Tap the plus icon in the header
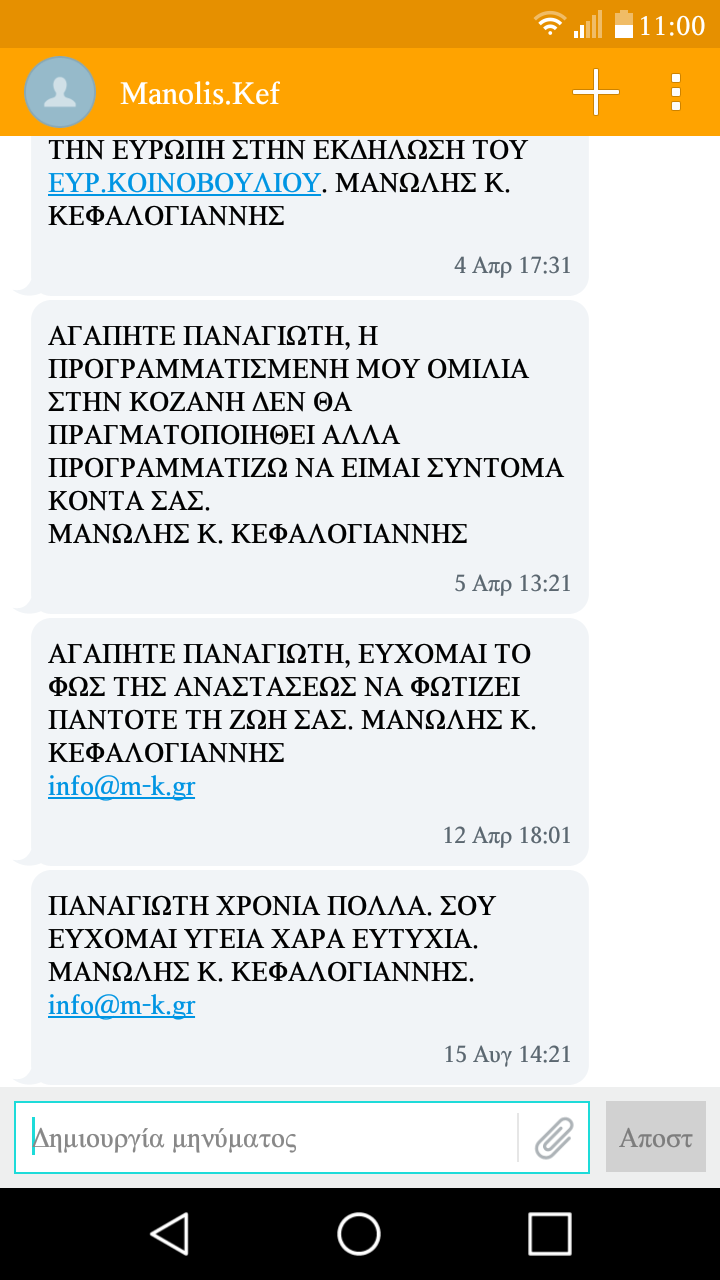Viewport: 720px width, 1280px height. tap(596, 92)
